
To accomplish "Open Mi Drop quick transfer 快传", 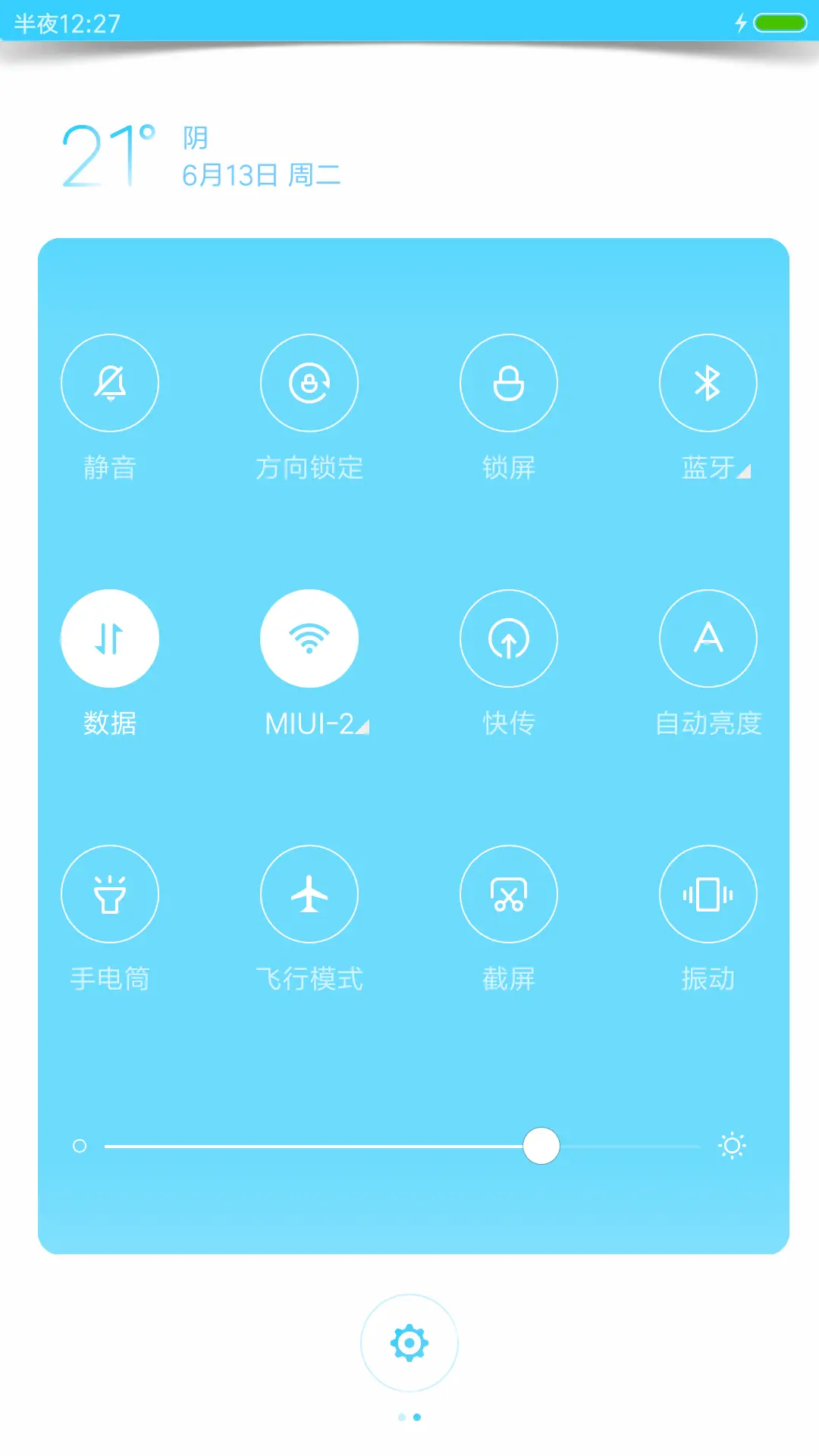I will (x=509, y=639).
